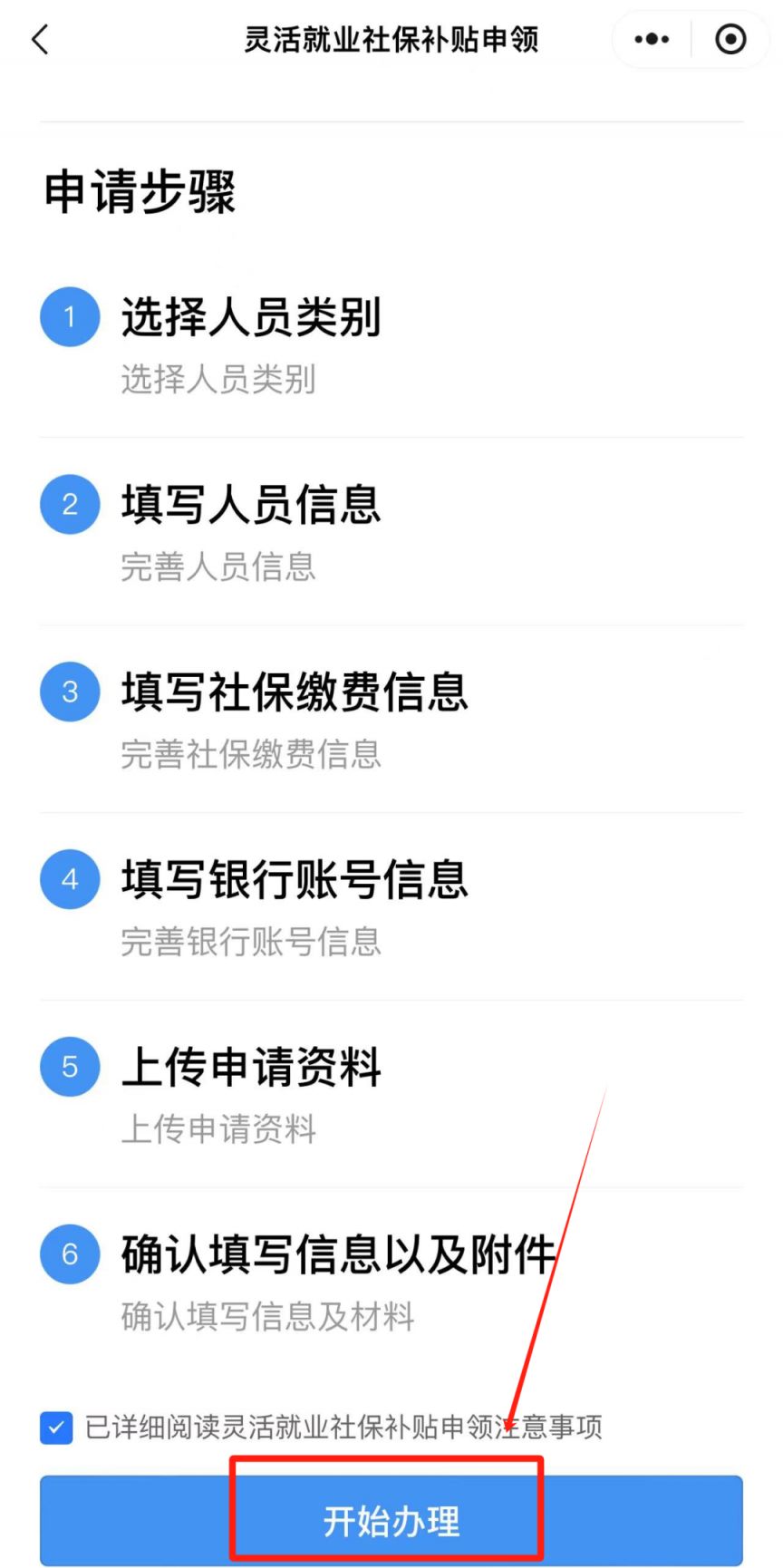Select step 4 circle icon 填写银行账号信息
This screenshot has width=783, height=1568.
[70, 879]
